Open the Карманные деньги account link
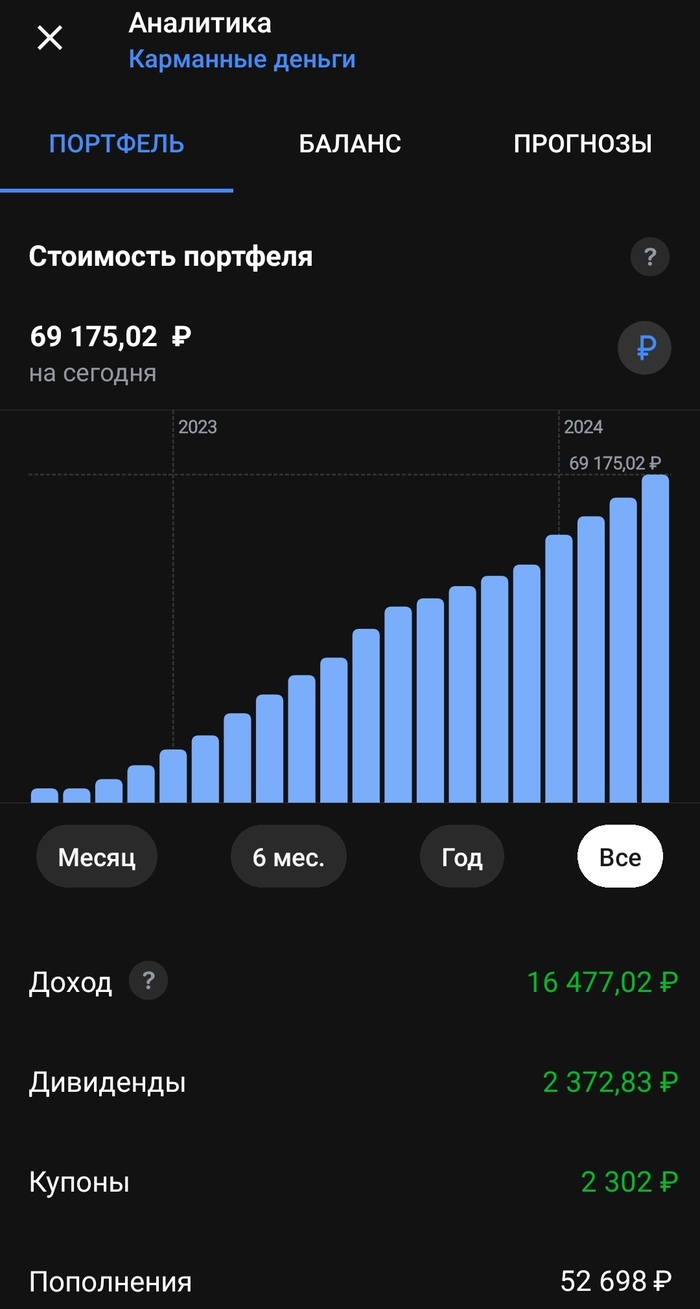700x1309 pixels. coord(242,59)
